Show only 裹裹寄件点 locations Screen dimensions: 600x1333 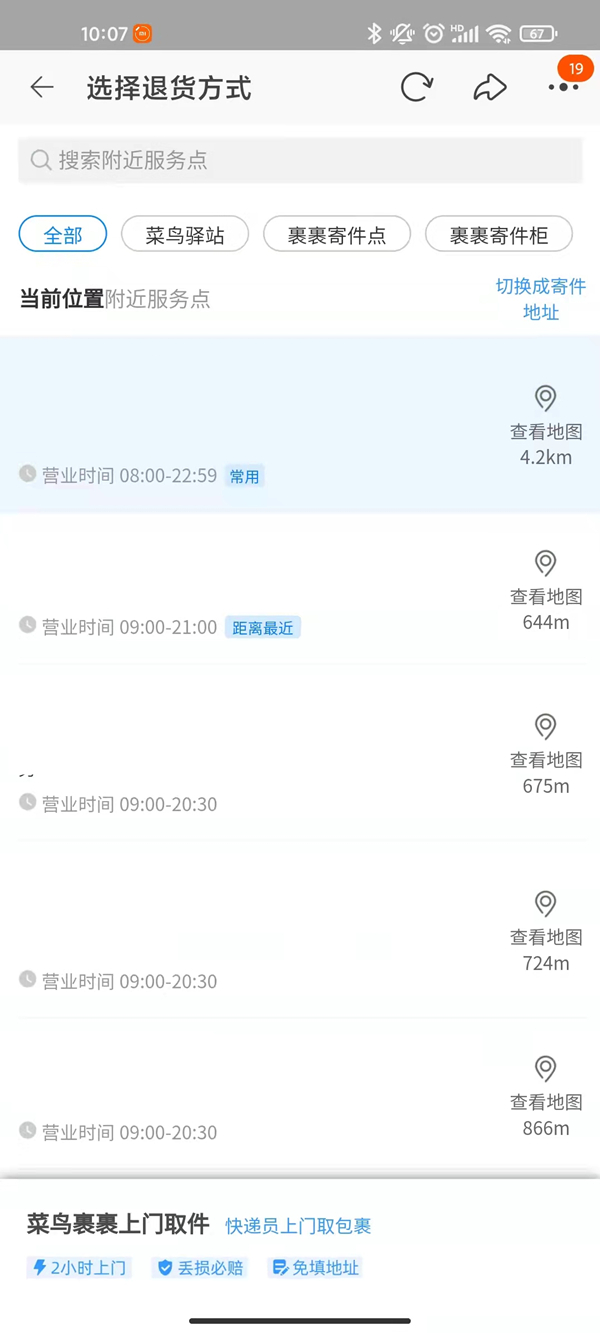coord(337,235)
